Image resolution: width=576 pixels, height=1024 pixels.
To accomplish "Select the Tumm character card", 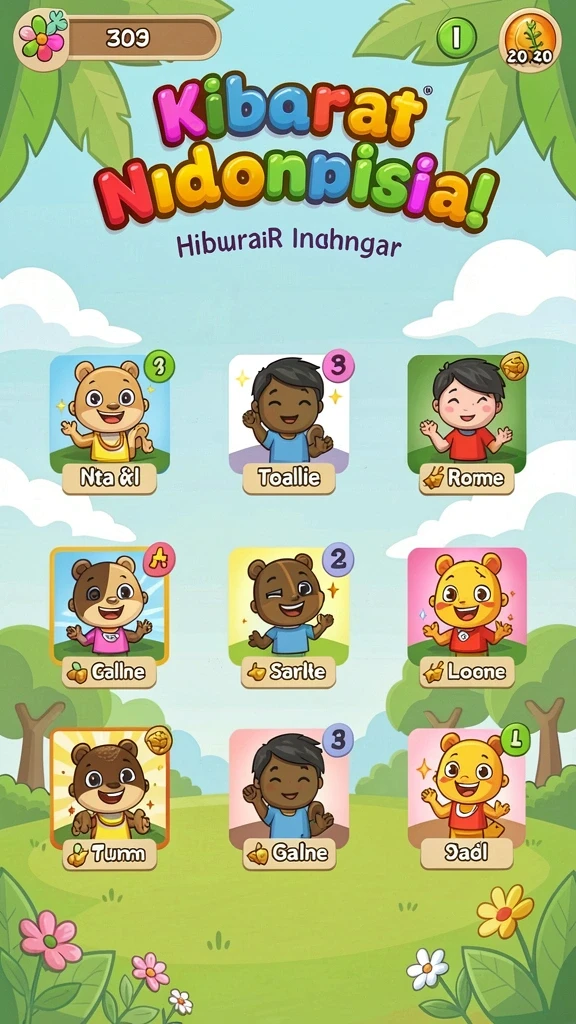I will [x=110, y=798].
